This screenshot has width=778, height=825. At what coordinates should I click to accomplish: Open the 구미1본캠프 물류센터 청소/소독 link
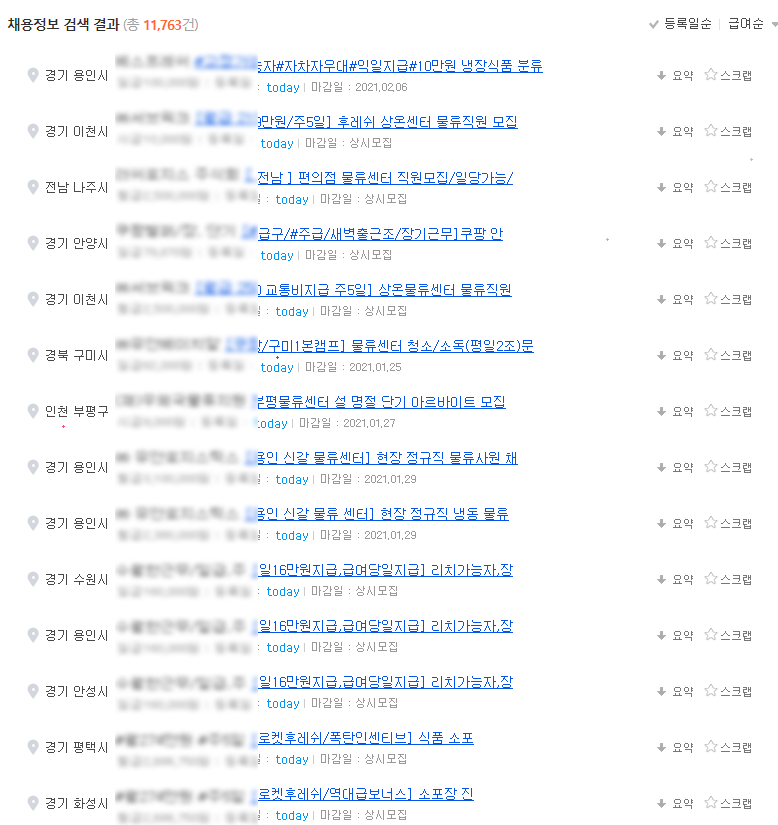[395, 346]
